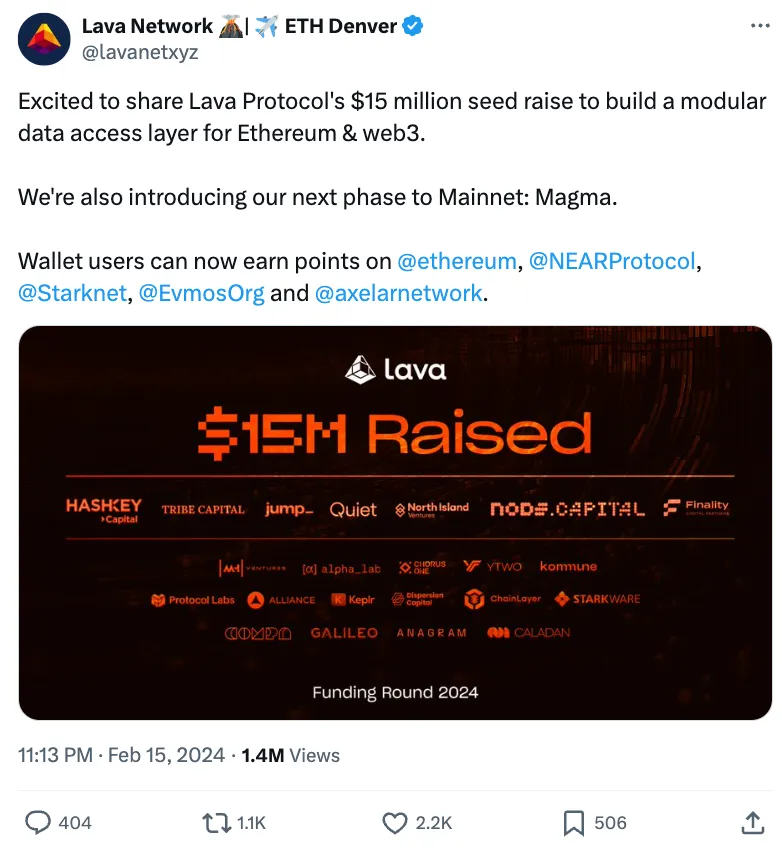Open the @NEARProtocol mention
Image resolution: width=782 pixels, height=848 pixels.
pos(612,262)
